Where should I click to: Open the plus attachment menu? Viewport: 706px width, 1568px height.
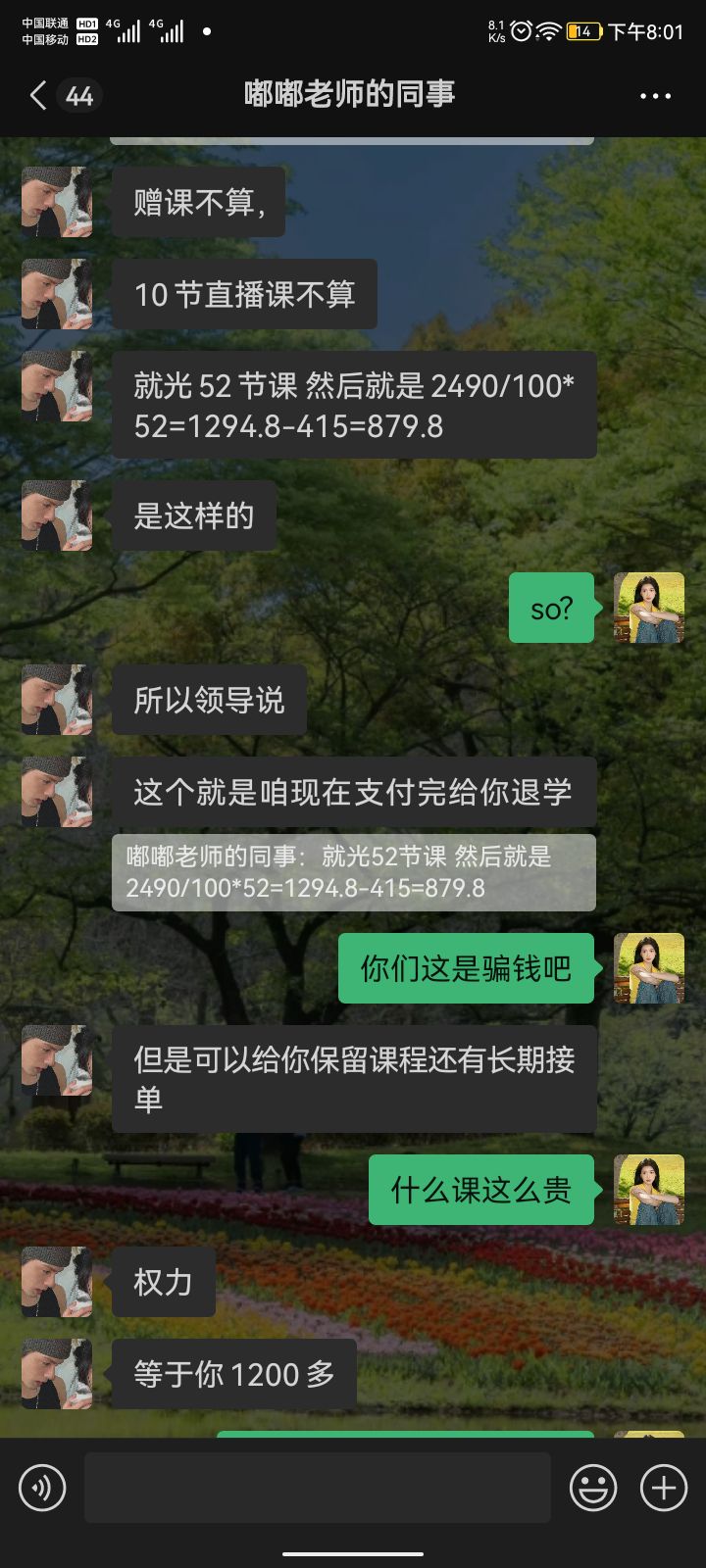click(x=664, y=1489)
